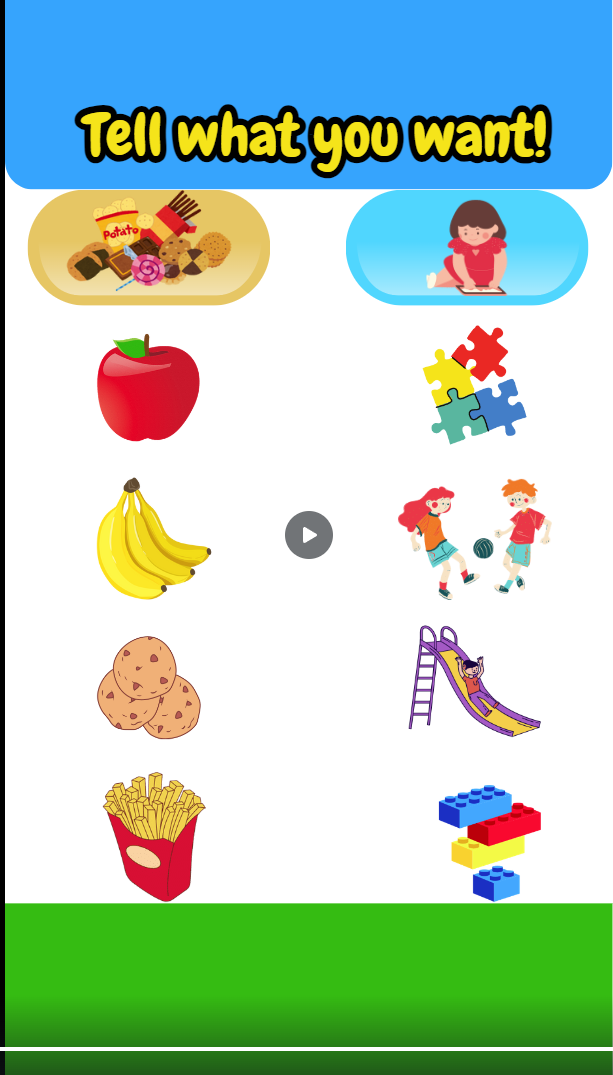The height and width of the screenshot is (1075, 613).
Task: Select the purple playground slide
Action: coord(472,682)
